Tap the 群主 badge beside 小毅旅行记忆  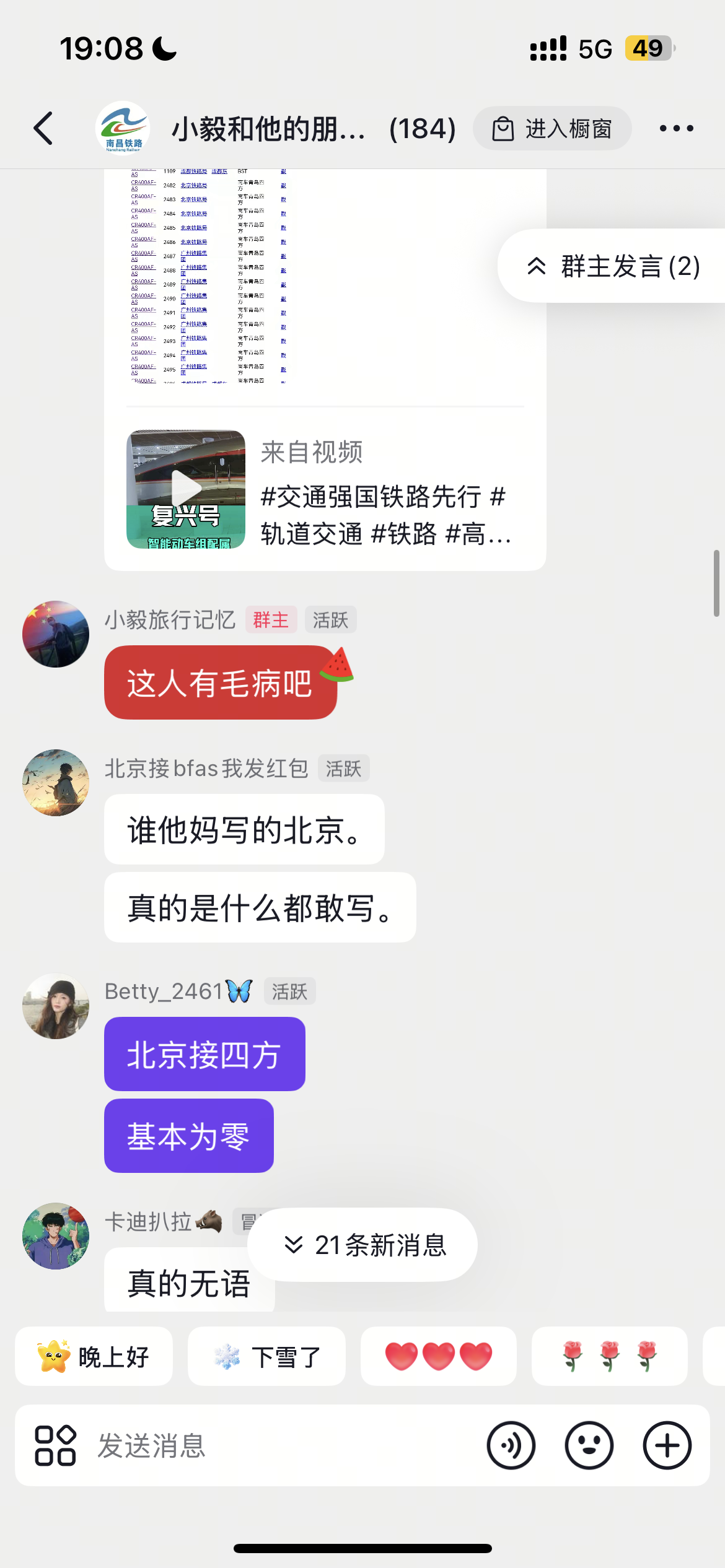tap(271, 619)
